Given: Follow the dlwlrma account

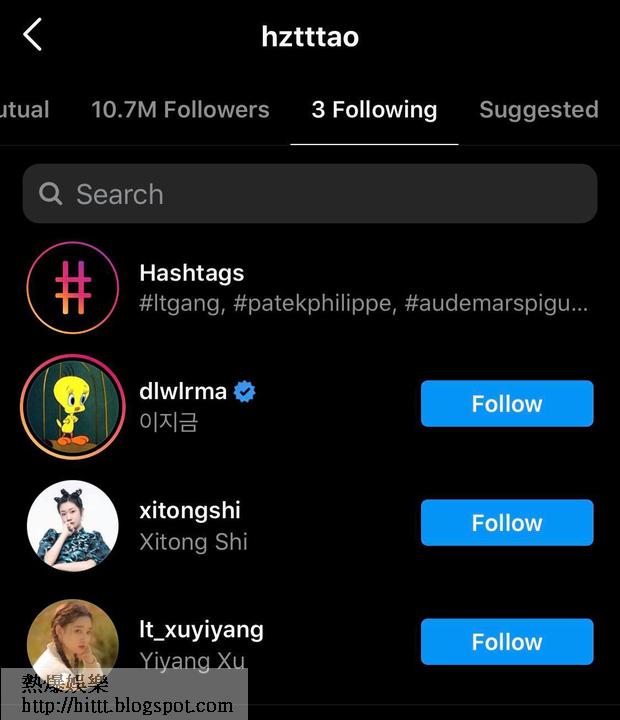Looking at the screenshot, I should point(507,404).
